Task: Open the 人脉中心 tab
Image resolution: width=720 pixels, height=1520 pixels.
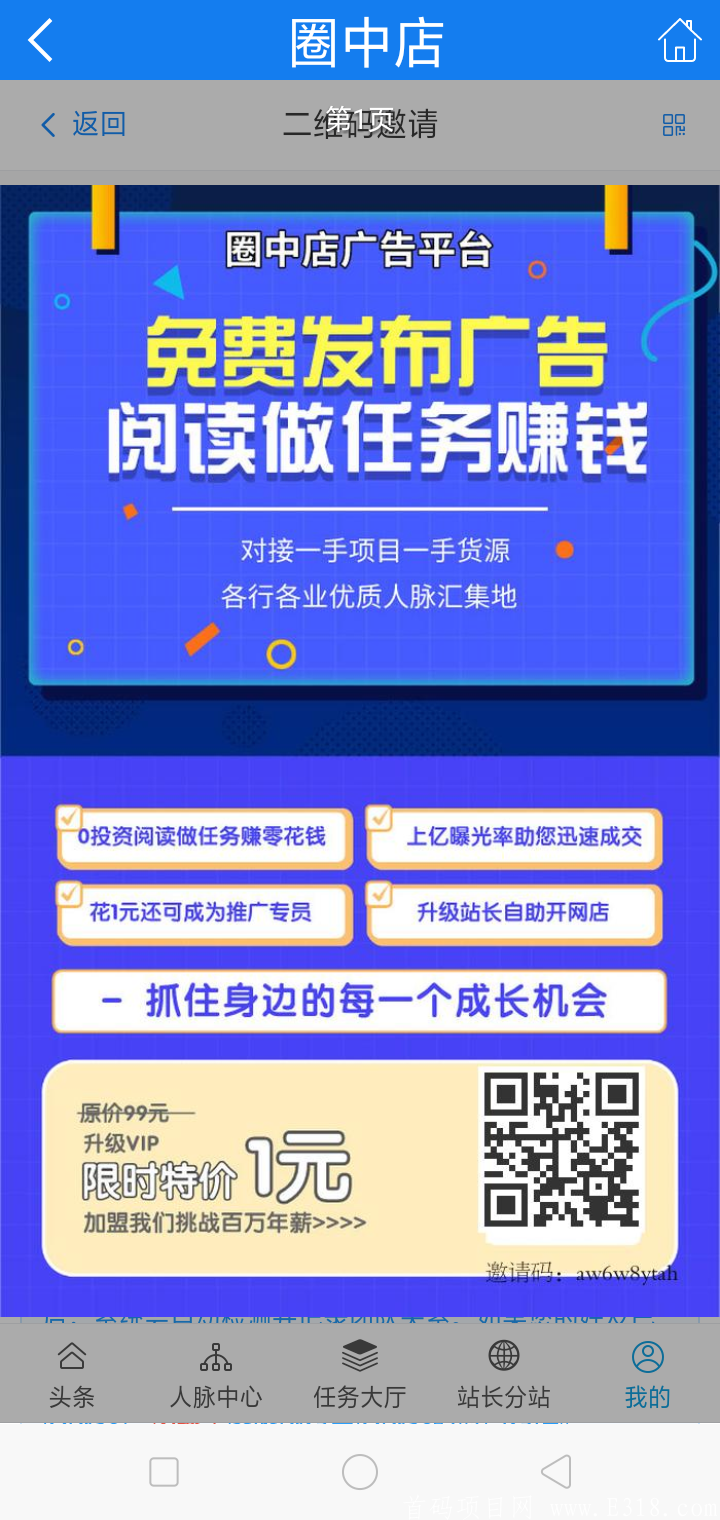Action: click(x=216, y=1376)
